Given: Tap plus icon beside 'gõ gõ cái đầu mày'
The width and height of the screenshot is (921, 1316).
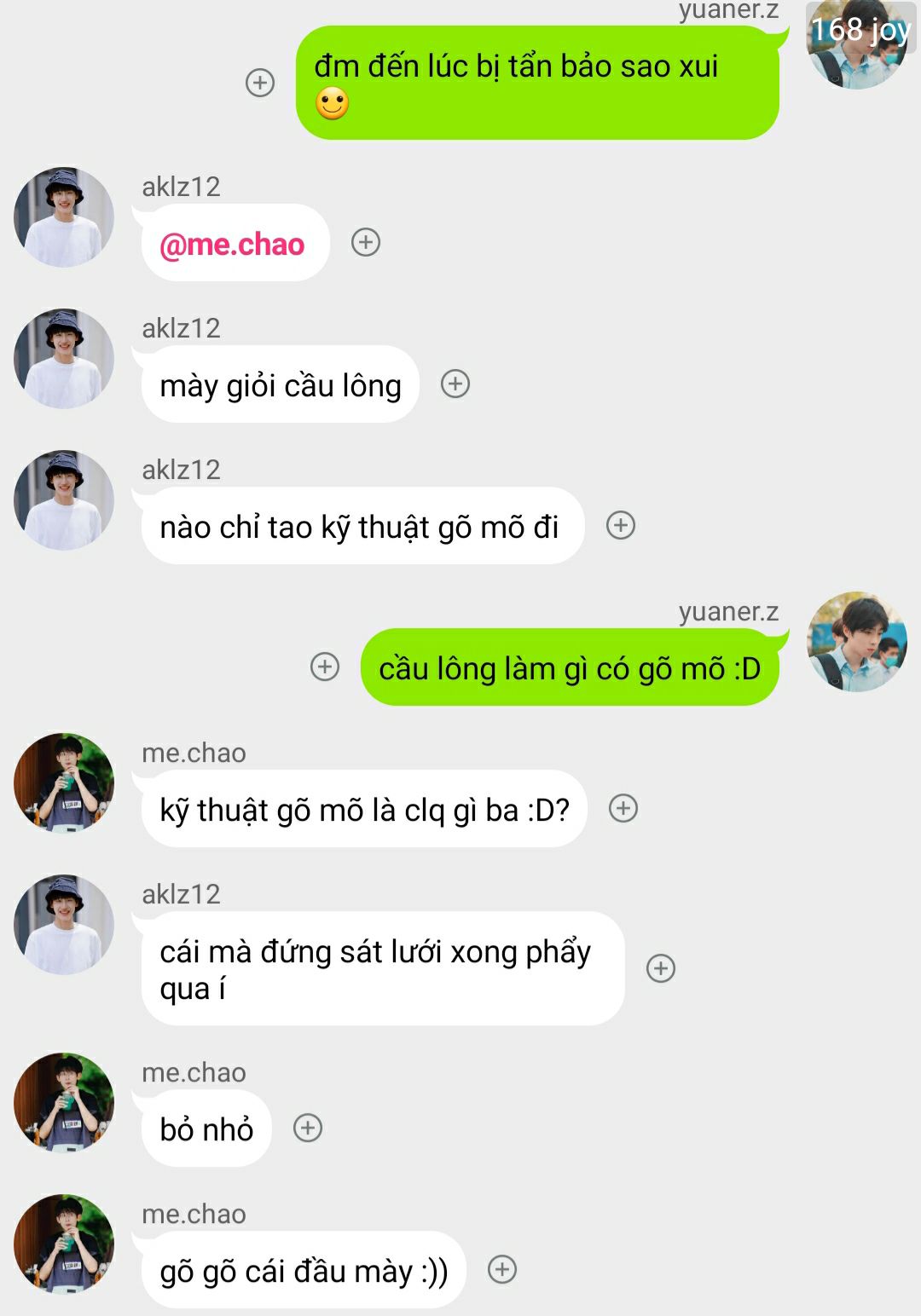Looking at the screenshot, I should [502, 1270].
